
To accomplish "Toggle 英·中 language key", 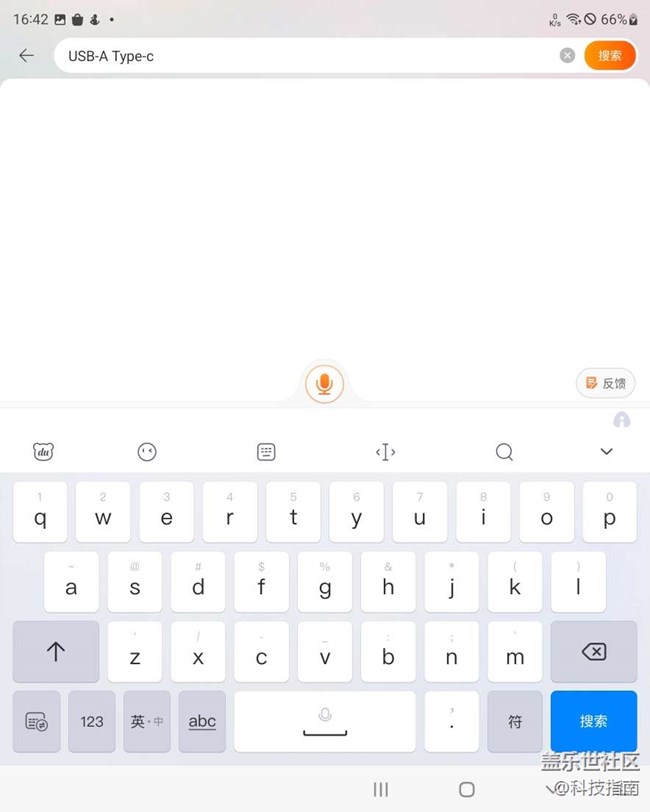I will pyautogui.click(x=147, y=721).
